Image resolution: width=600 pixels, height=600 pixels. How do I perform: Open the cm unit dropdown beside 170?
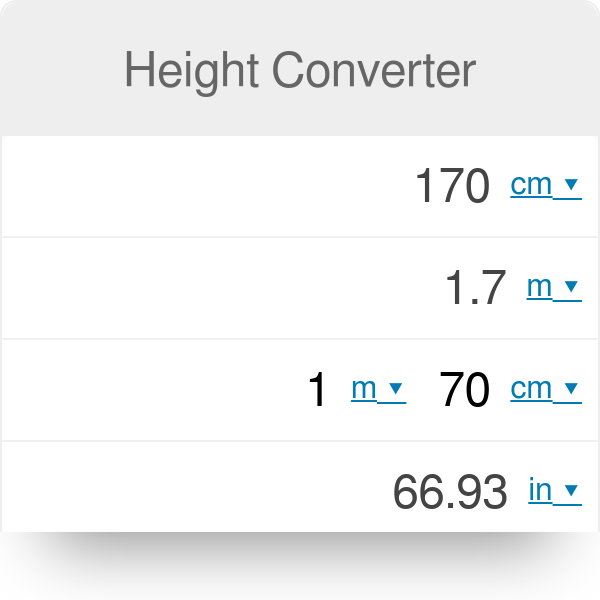pos(545,185)
